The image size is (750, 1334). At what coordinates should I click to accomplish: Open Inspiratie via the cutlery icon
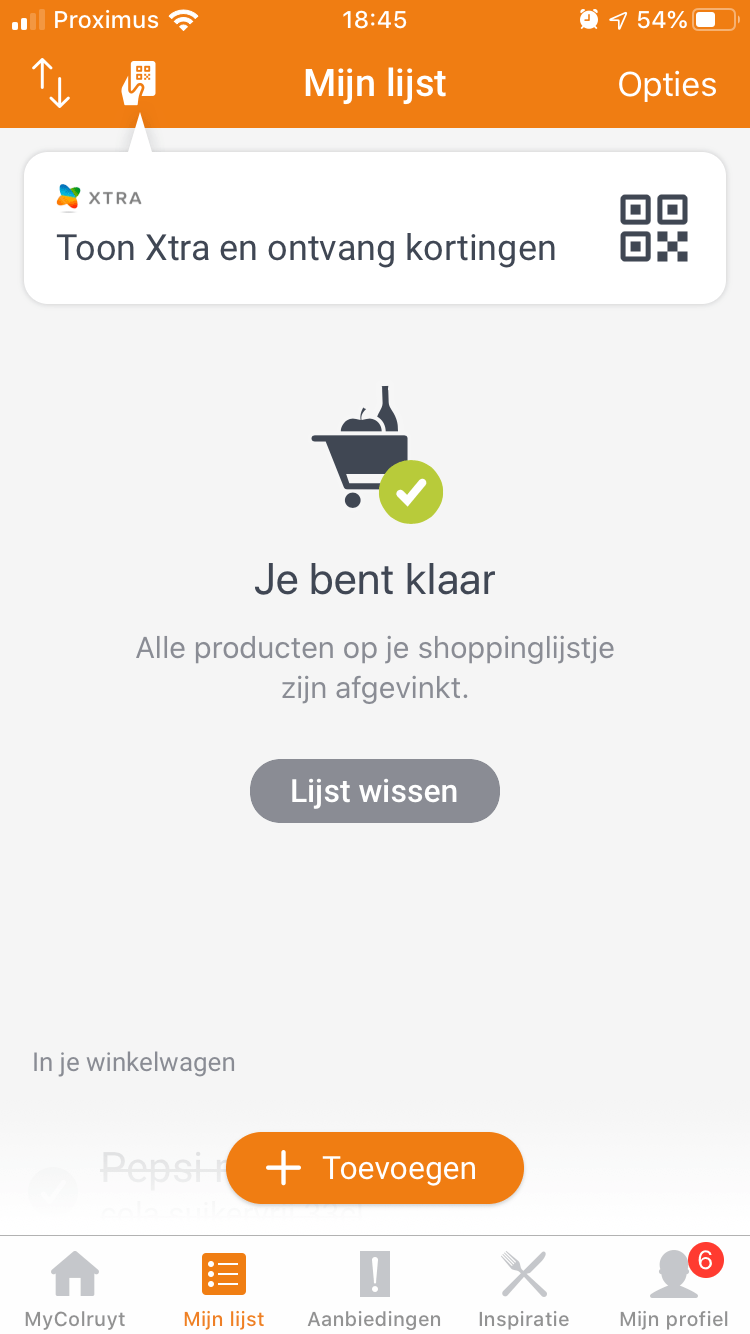[523, 1274]
